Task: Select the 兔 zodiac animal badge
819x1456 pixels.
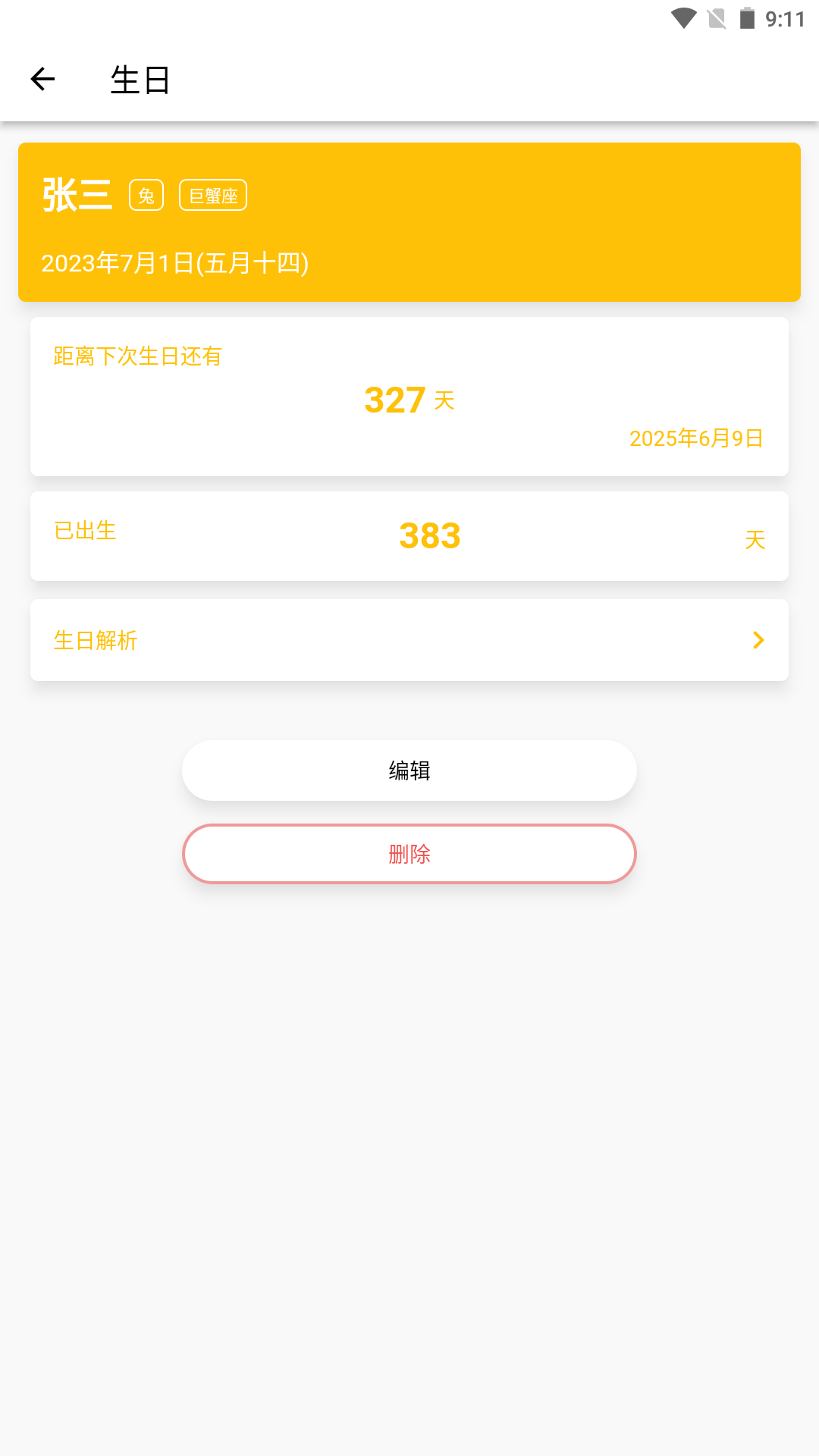Action: (146, 195)
